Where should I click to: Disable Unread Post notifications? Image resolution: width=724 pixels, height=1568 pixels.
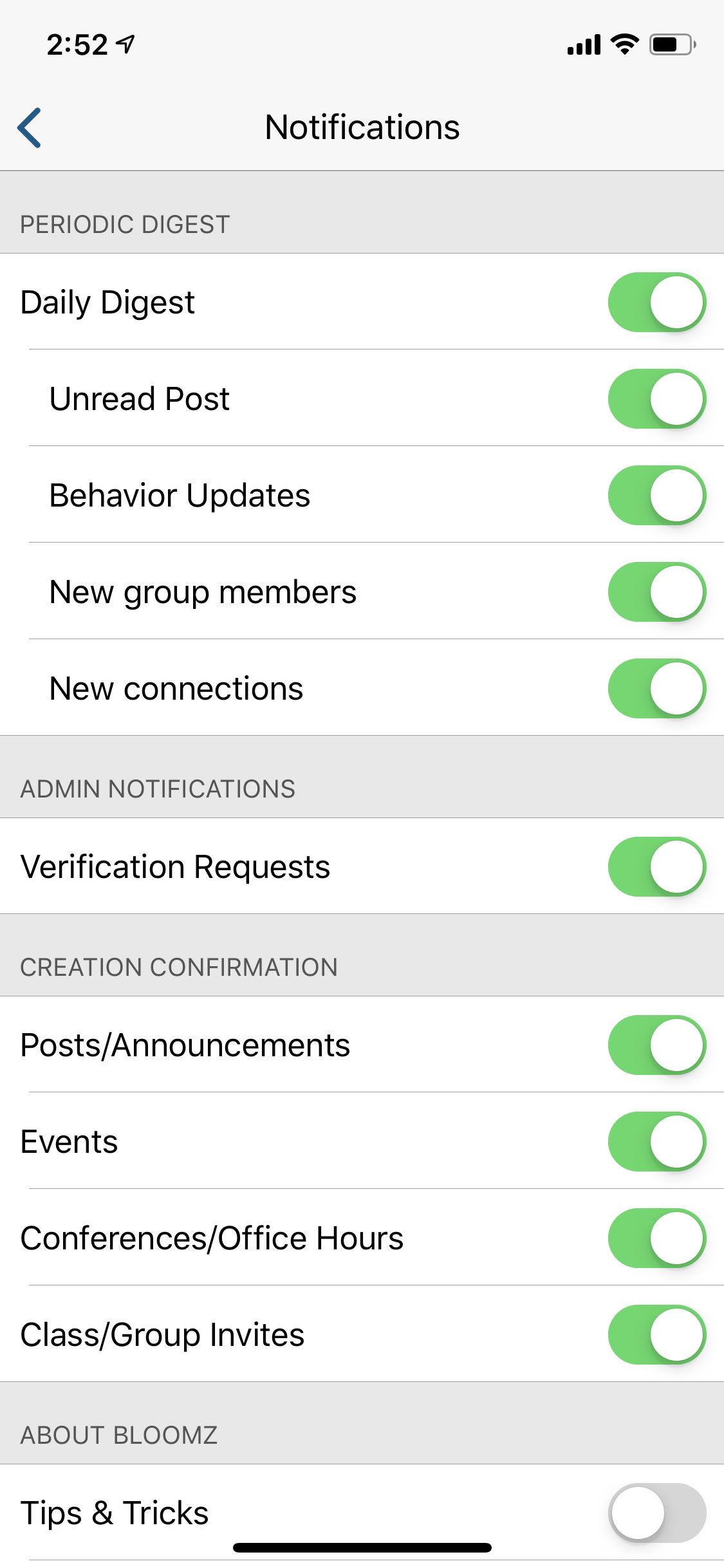tap(656, 398)
